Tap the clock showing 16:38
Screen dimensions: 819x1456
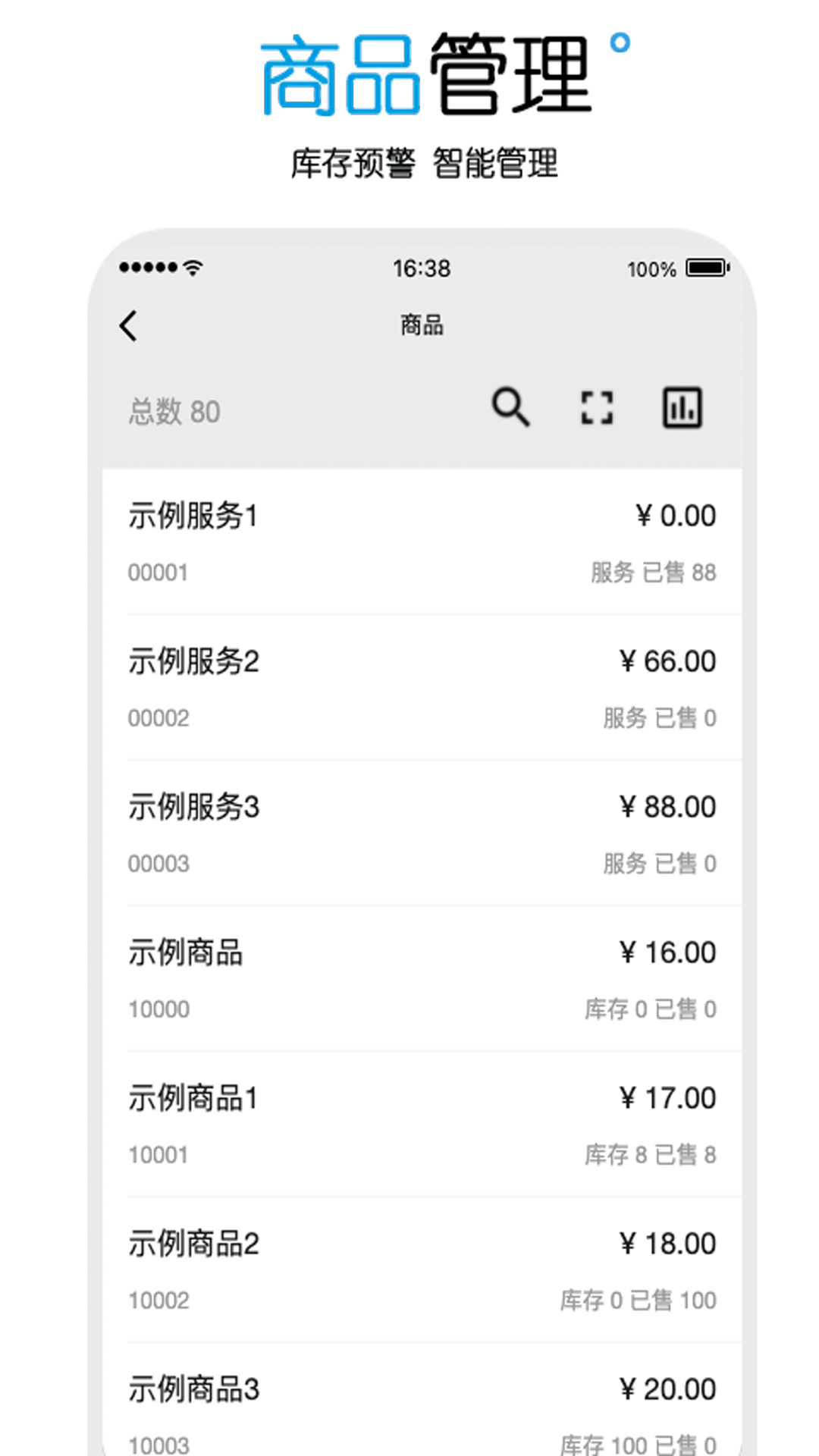click(x=422, y=268)
